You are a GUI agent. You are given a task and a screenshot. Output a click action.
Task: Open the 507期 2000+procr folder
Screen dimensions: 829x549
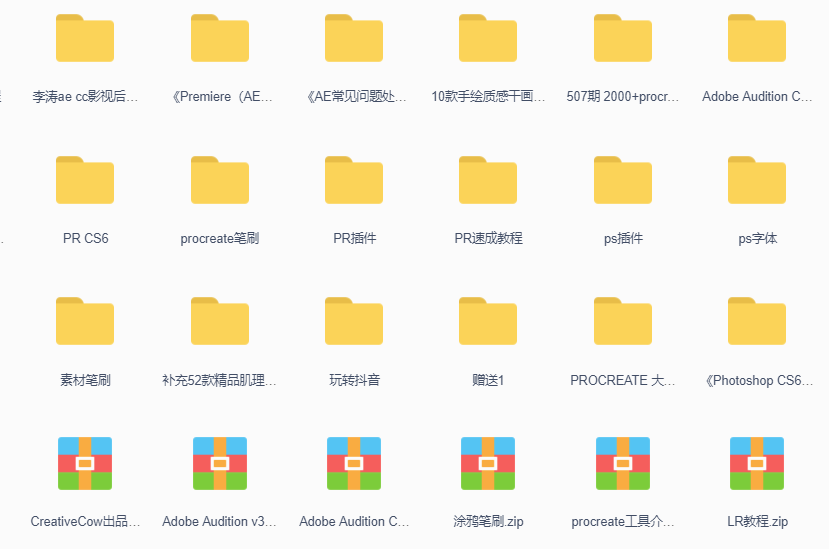click(x=623, y=39)
